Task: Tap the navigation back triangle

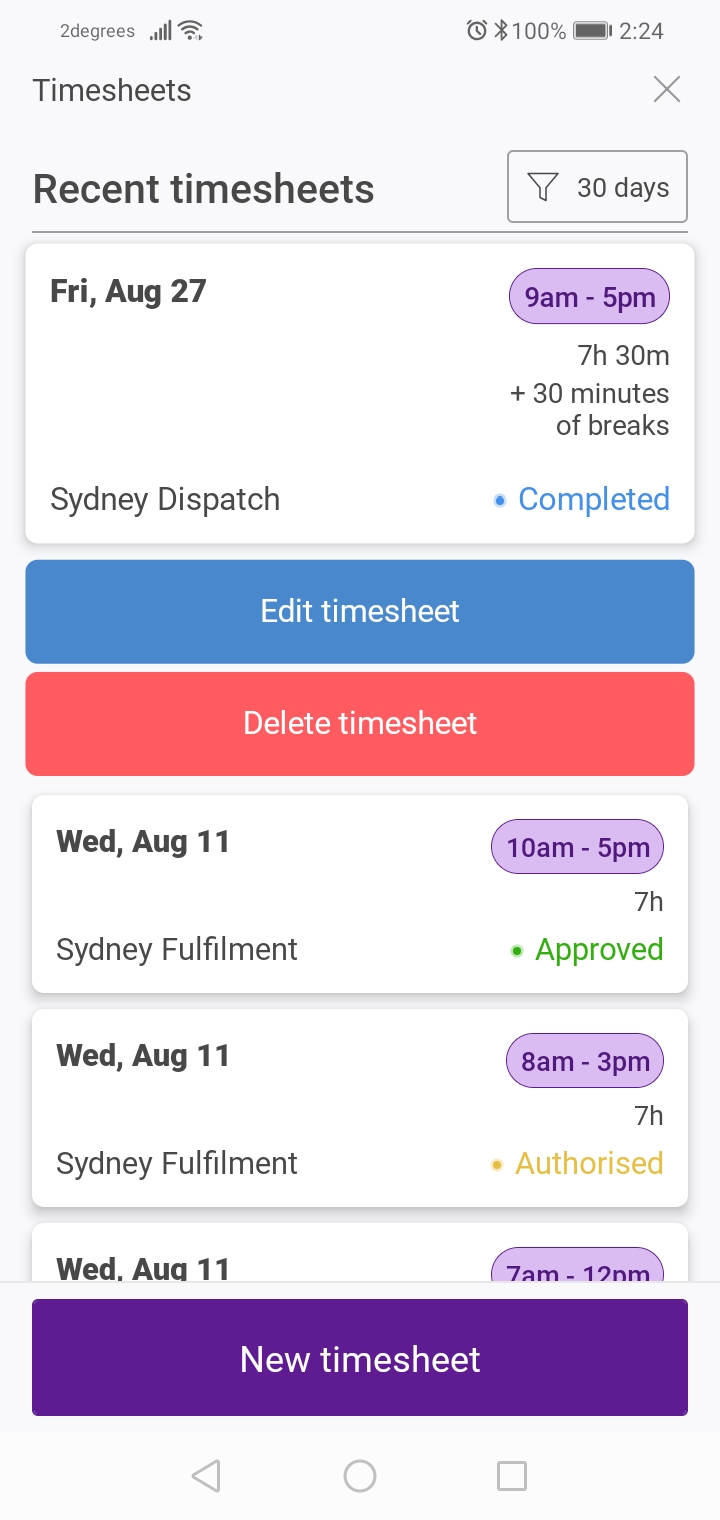Action: (x=206, y=1475)
